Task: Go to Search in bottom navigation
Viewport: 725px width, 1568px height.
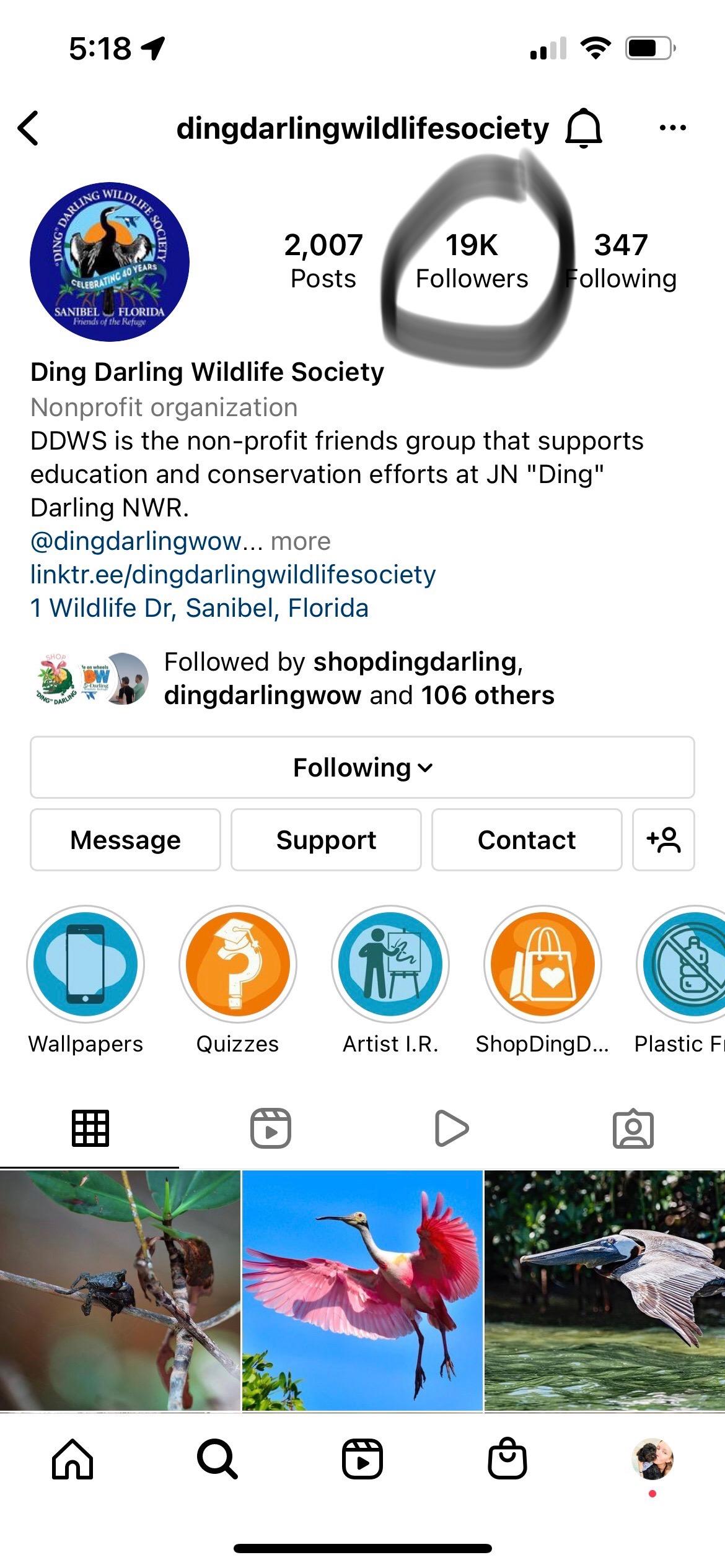Action: [217, 1459]
